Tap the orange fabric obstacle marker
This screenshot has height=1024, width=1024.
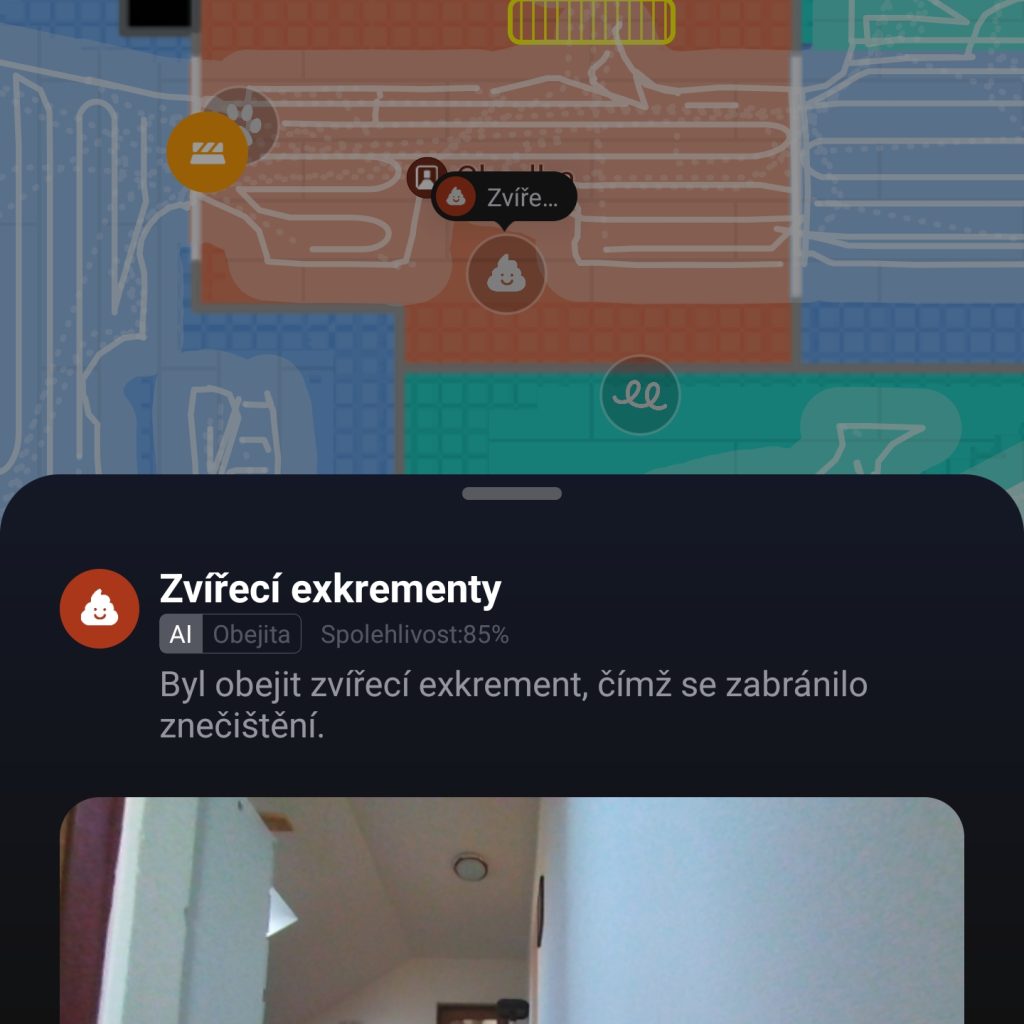pyautogui.click(x=206, y=153)
